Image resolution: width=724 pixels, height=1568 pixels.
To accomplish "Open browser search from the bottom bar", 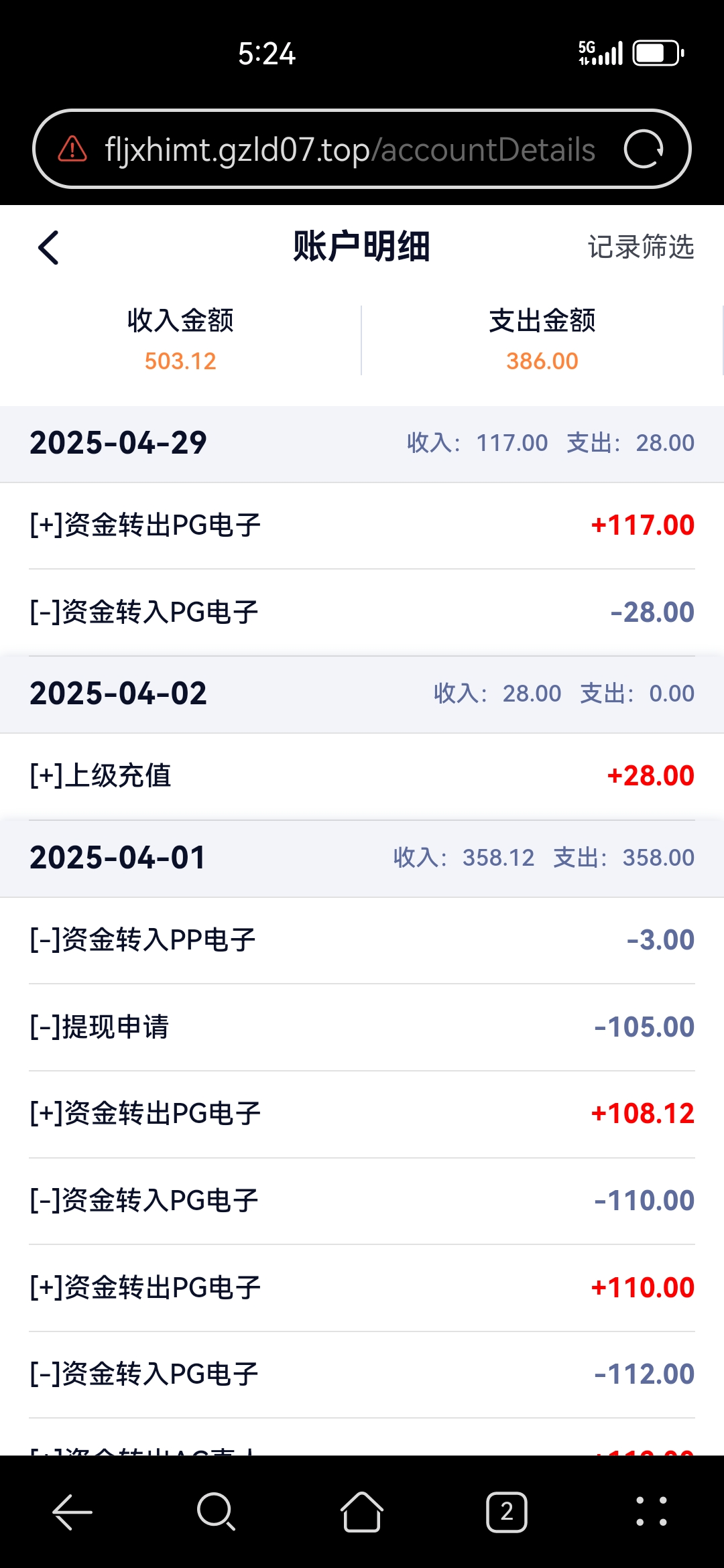I will (x=216, y=1512).
